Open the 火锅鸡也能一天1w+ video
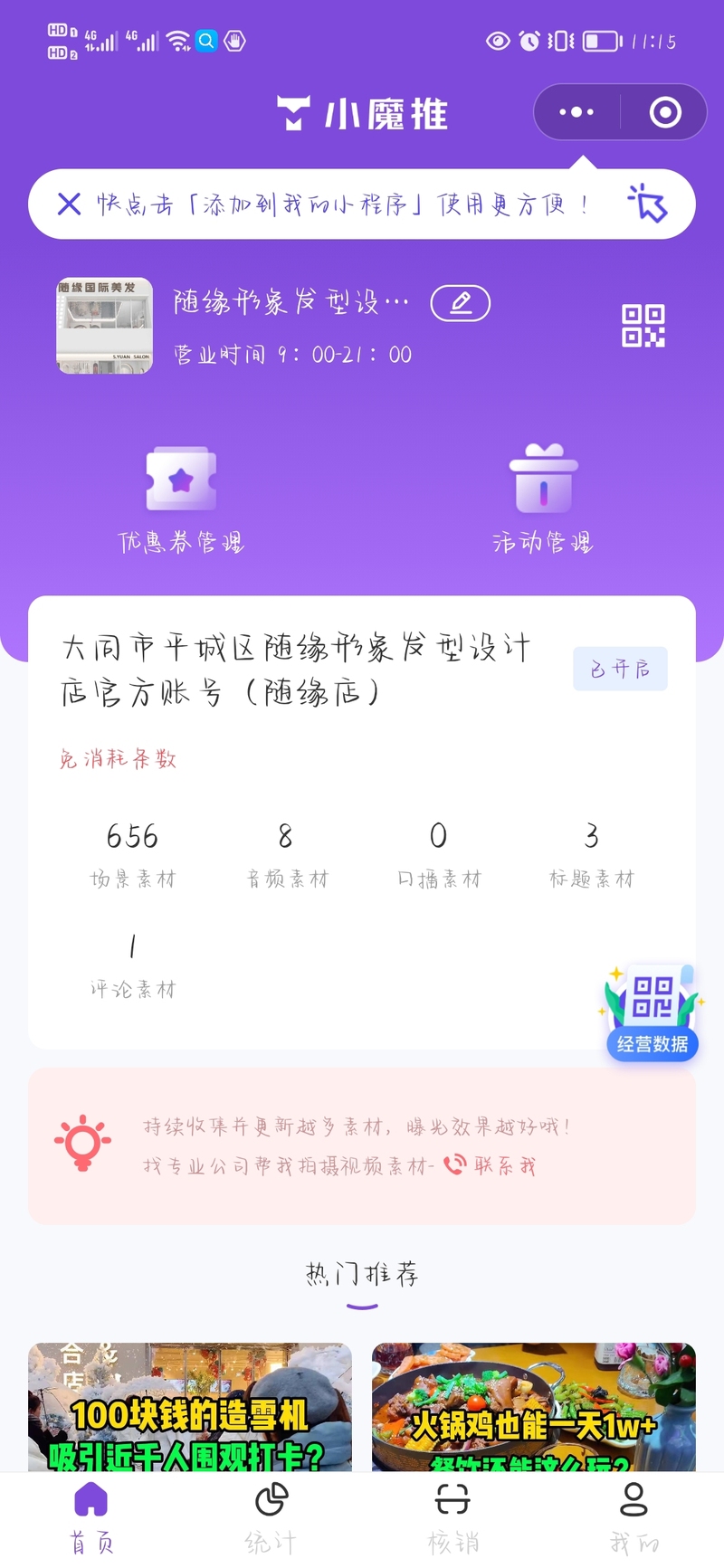The width and height of the screenshot is (724, 1568). (534, 1407)
